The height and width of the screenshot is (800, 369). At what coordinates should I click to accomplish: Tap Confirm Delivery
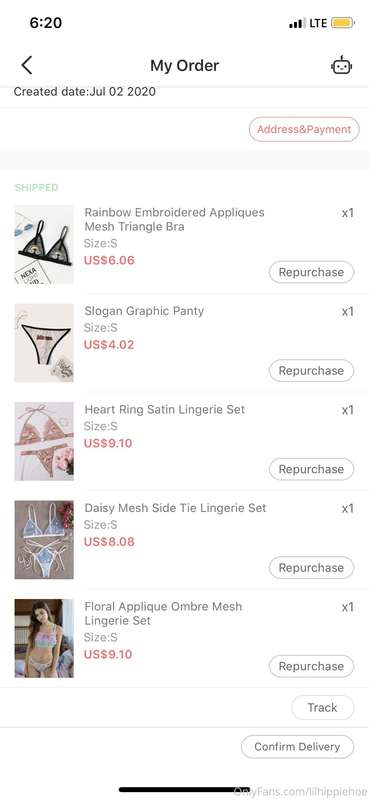pyautogui.click(x=298, y=746)
